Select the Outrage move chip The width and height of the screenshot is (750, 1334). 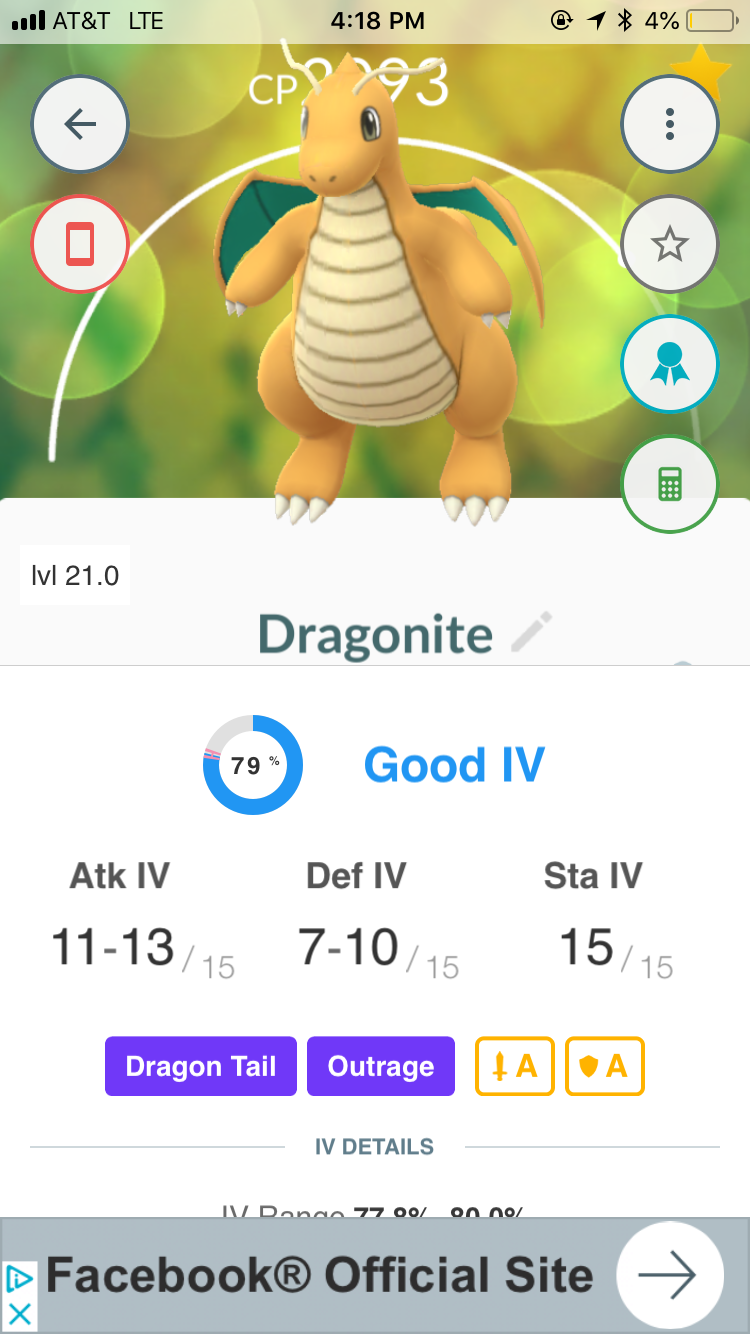pos(381,1066)
